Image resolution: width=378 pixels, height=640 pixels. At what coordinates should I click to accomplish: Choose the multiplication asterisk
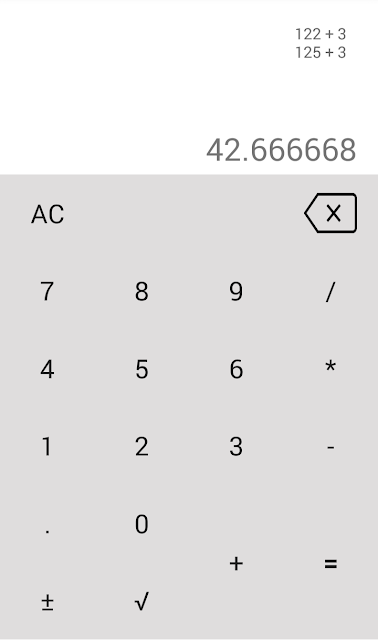331,367
